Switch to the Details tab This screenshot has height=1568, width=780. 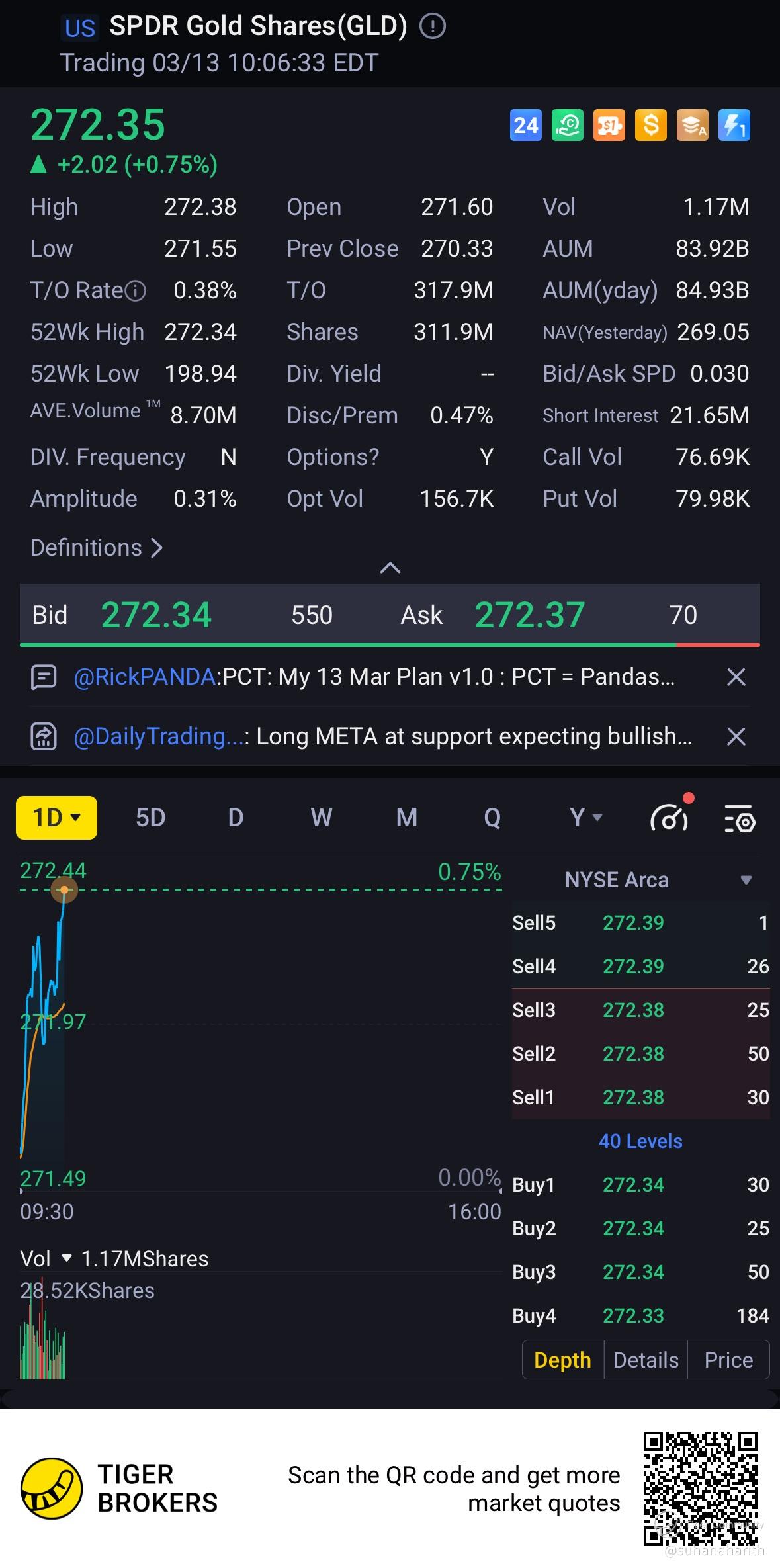coord(646,1360)
